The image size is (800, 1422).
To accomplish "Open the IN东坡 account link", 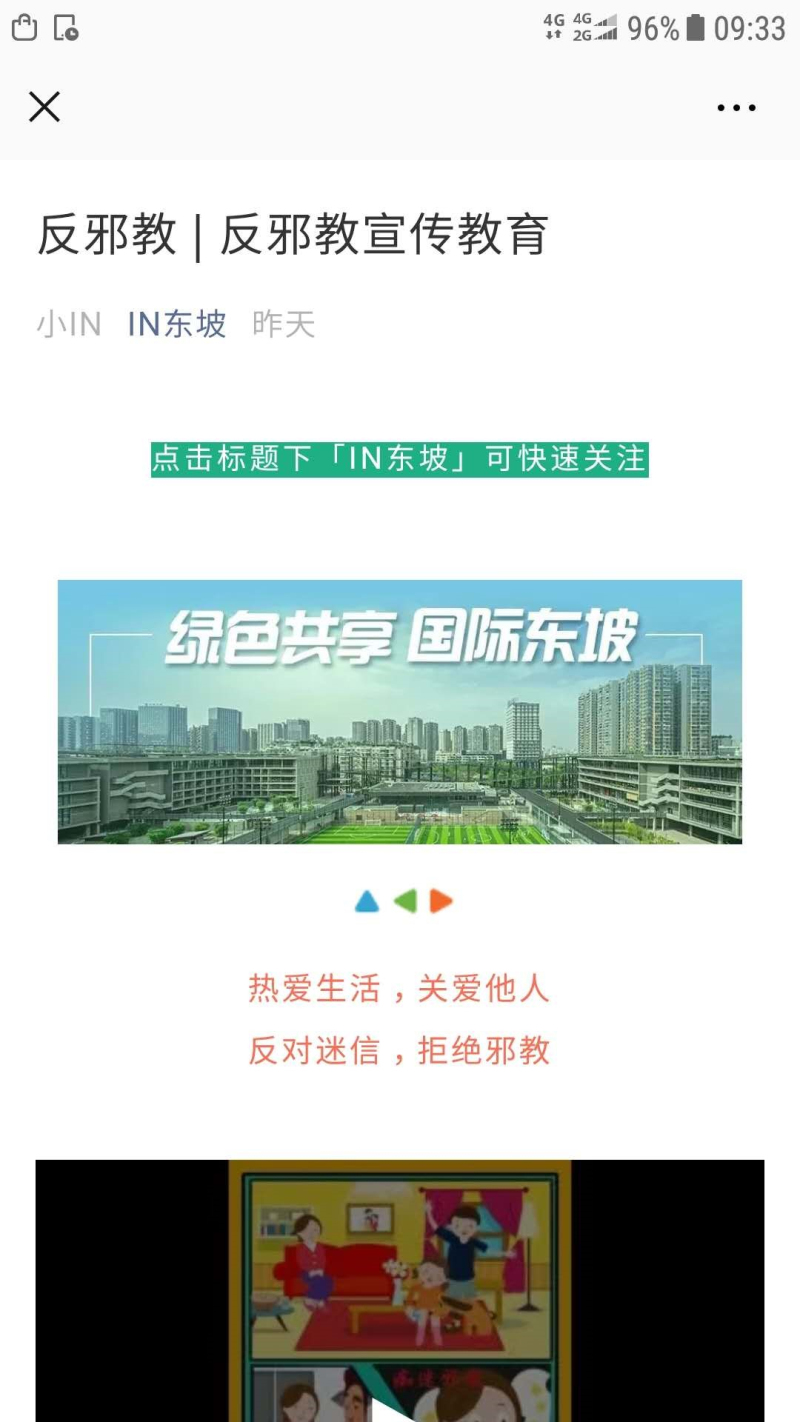I will tap(177, 324).
